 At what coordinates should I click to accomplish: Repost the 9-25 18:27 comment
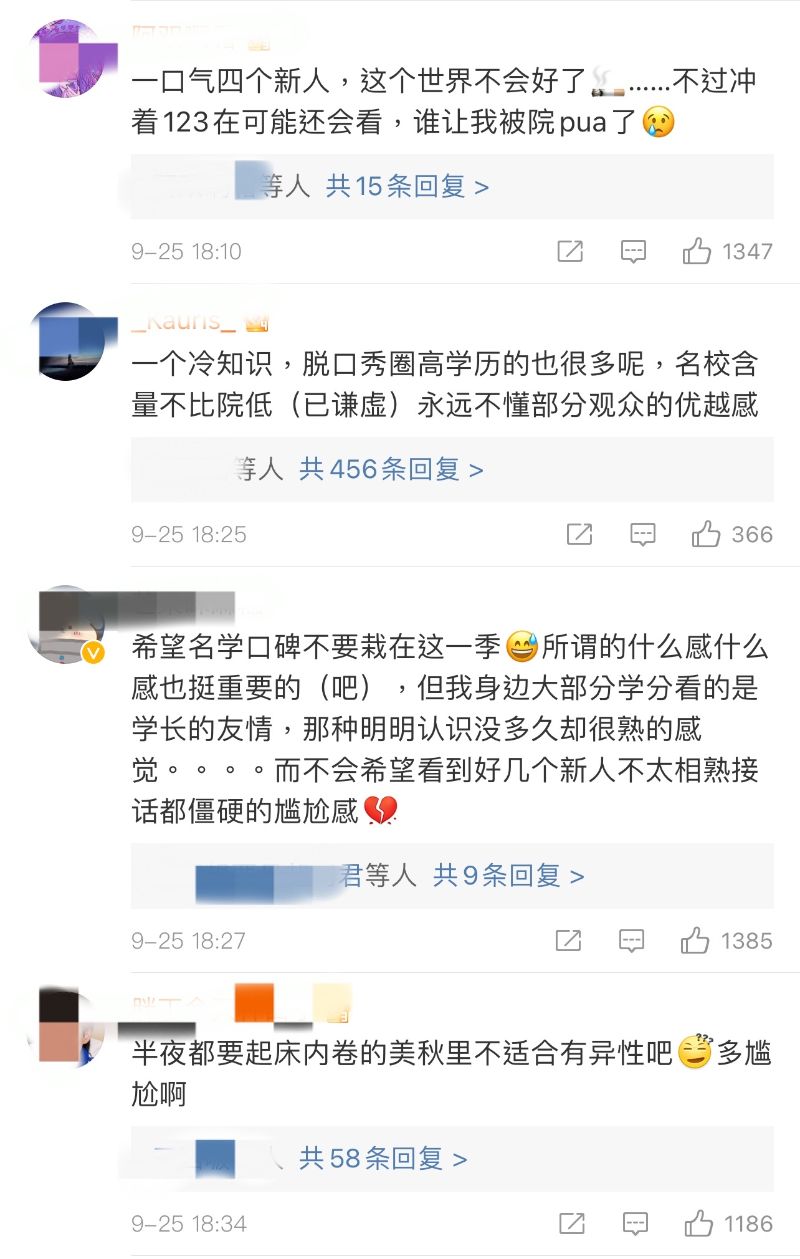pos(568,940)
